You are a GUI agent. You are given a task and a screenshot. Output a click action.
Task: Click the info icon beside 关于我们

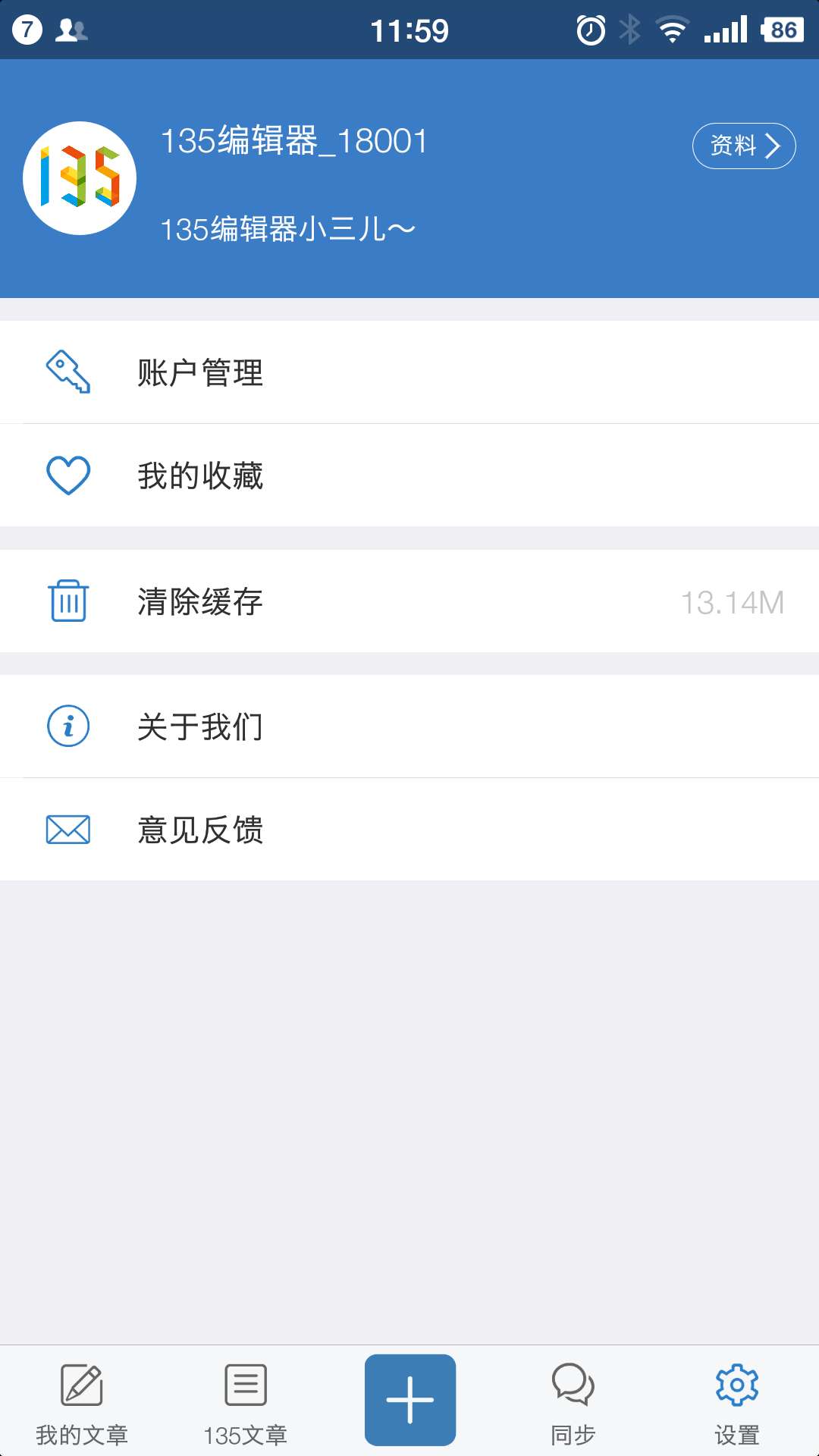click(x=69, y=726)
